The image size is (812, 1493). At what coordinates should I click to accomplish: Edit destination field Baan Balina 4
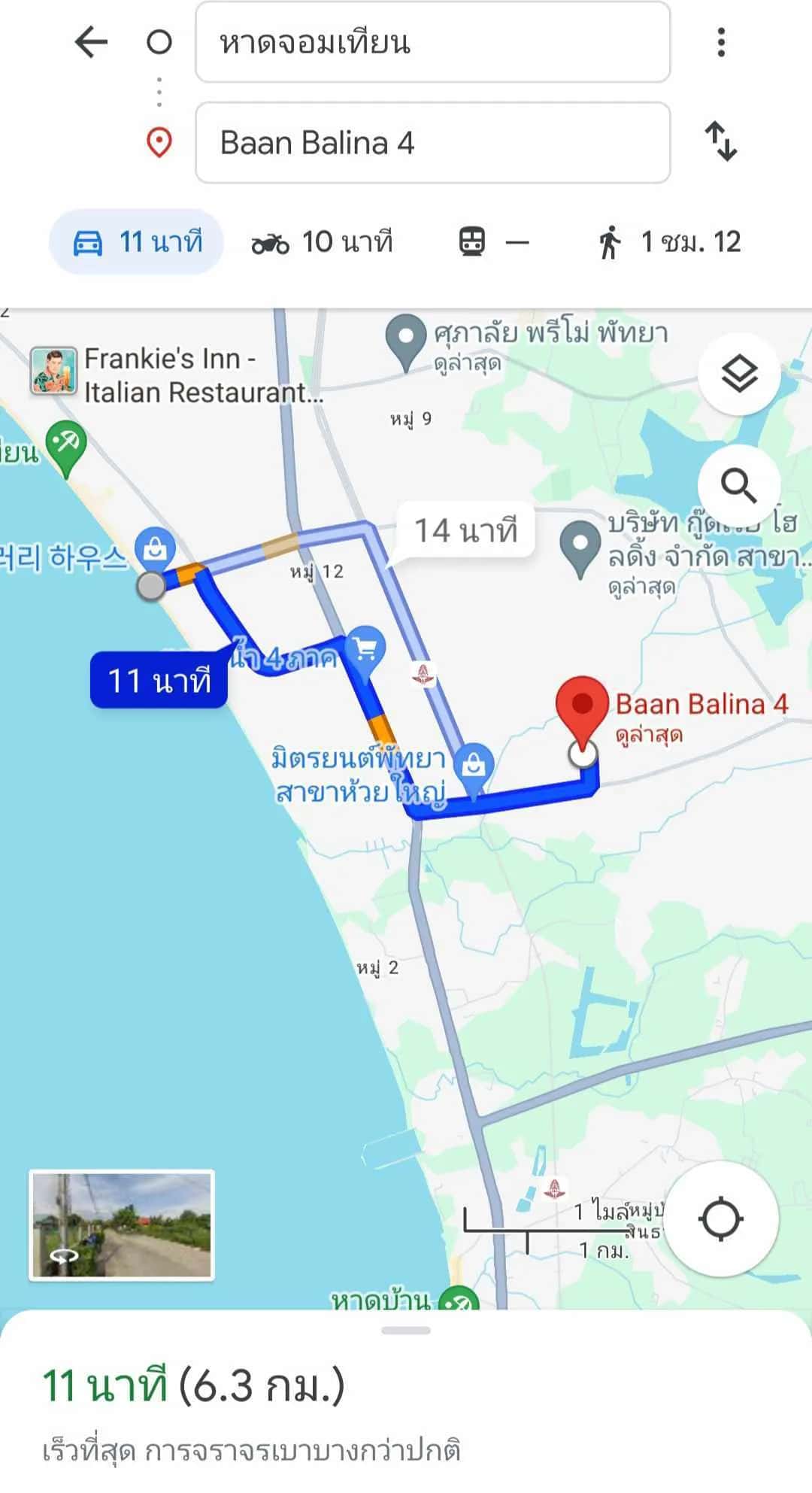coord(432,143)
